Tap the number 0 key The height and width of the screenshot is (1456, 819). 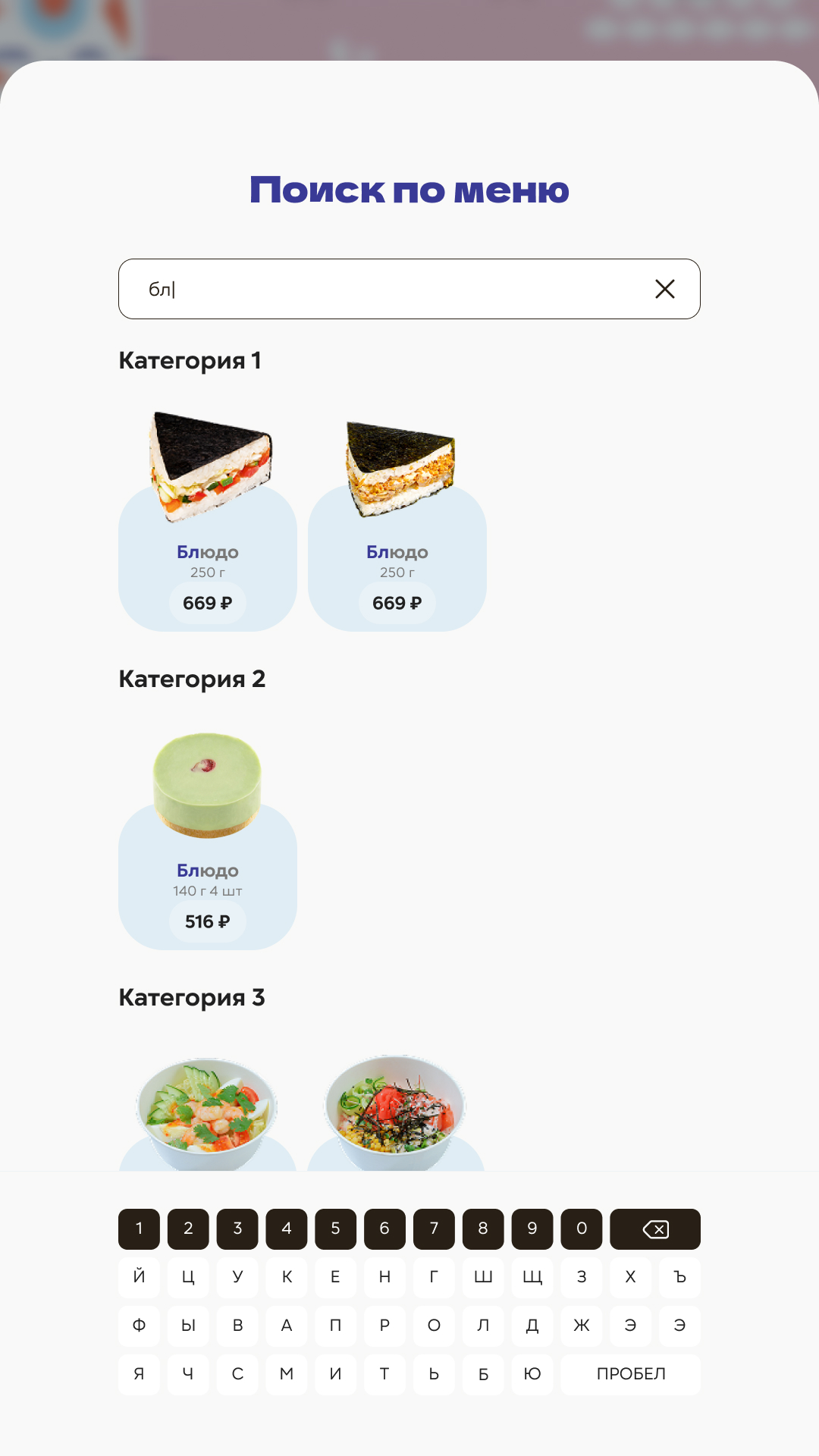click(582, 1229)
